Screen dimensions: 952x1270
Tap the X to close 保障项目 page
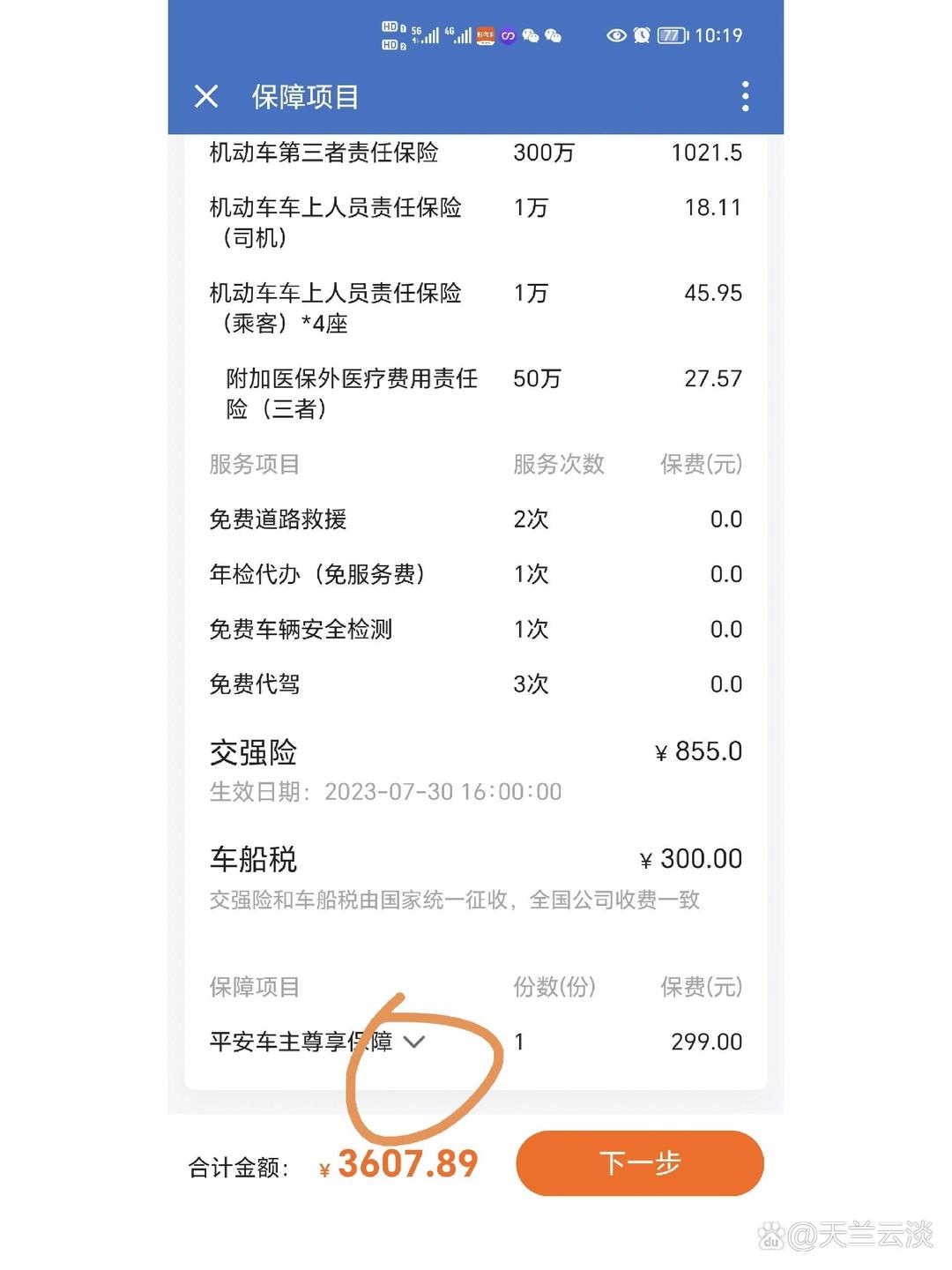coord(207,95)
